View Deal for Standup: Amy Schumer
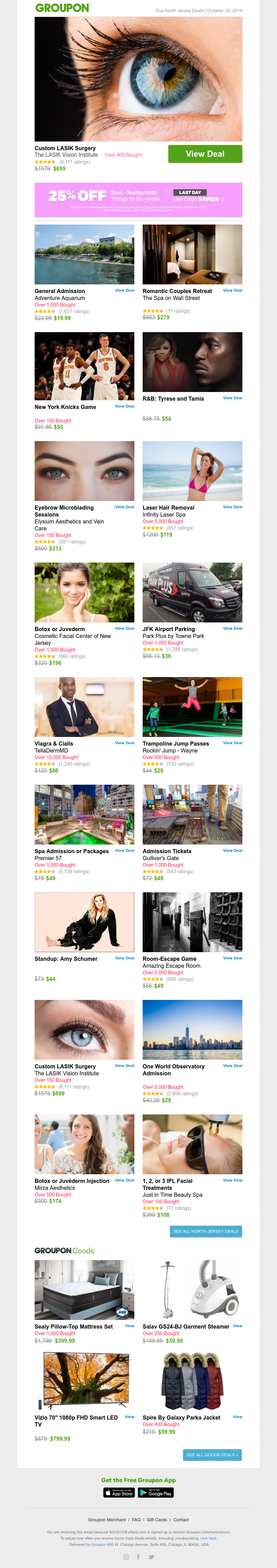The image size is (277, 1568). click(x=124, y=958)
